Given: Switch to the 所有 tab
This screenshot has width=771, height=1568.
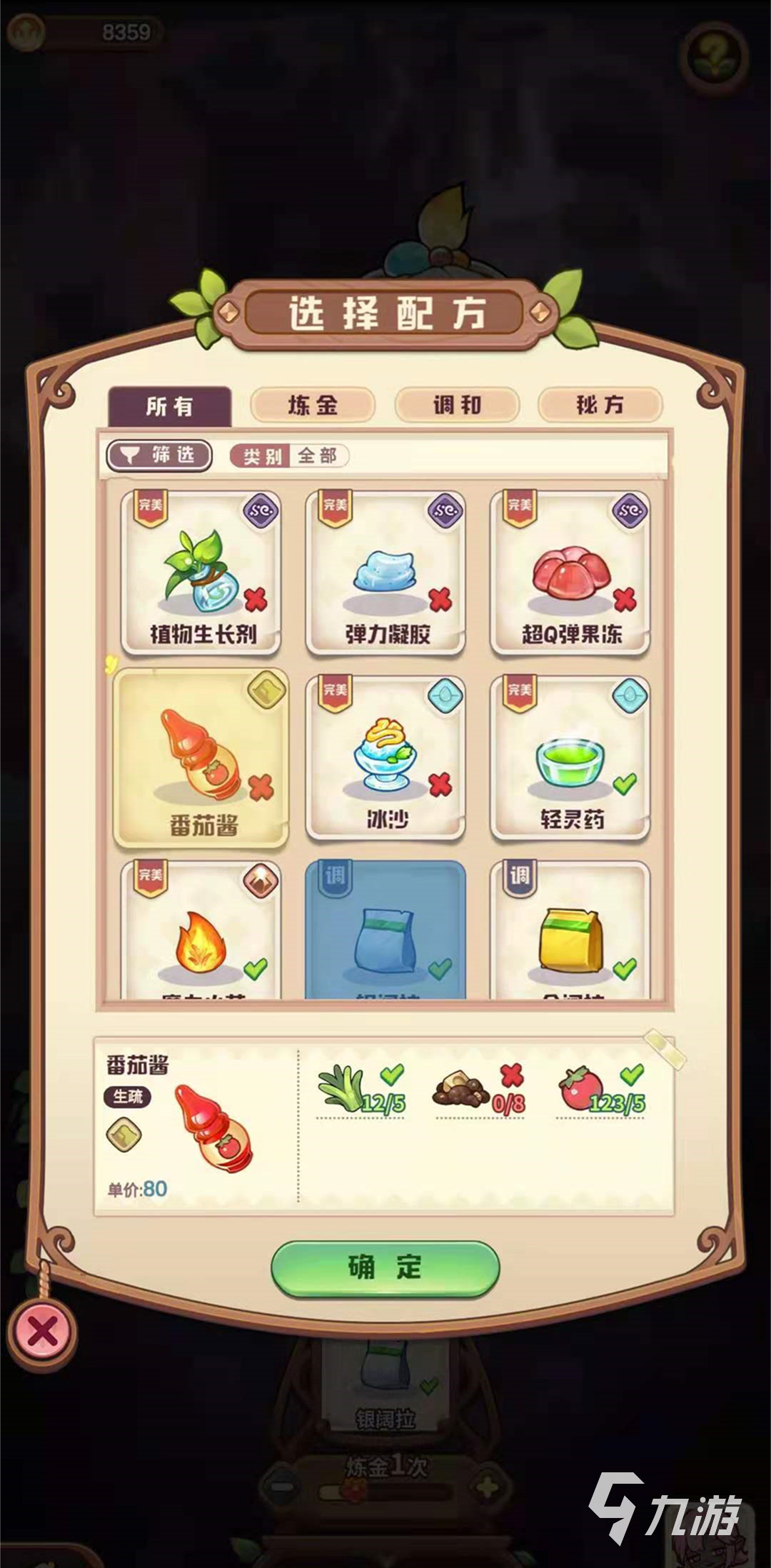Looking at the screenshot, I should [170, 406].
